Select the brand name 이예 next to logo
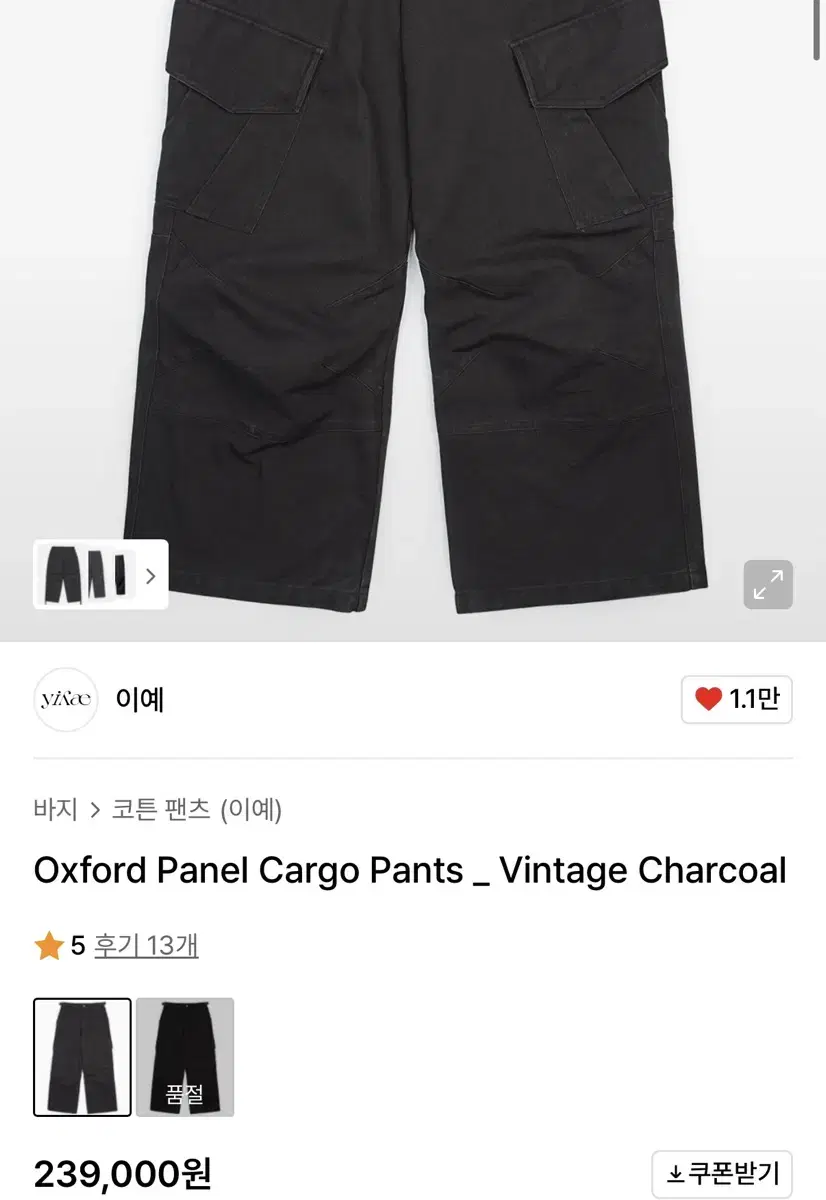This screenshot has width=826, height=1200. (138, 700)
